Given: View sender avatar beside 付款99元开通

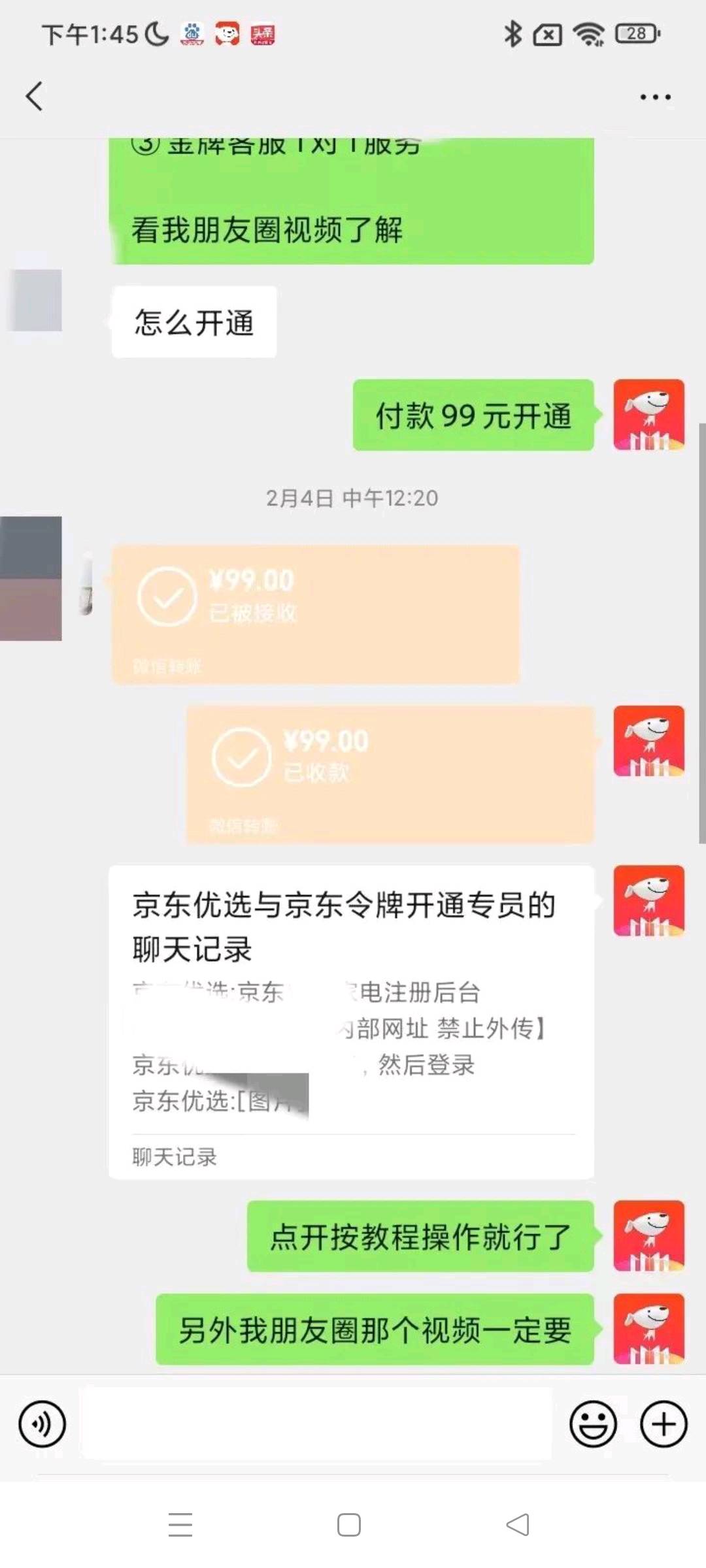Looking at the screenshot, I should [x=648, y=415].
